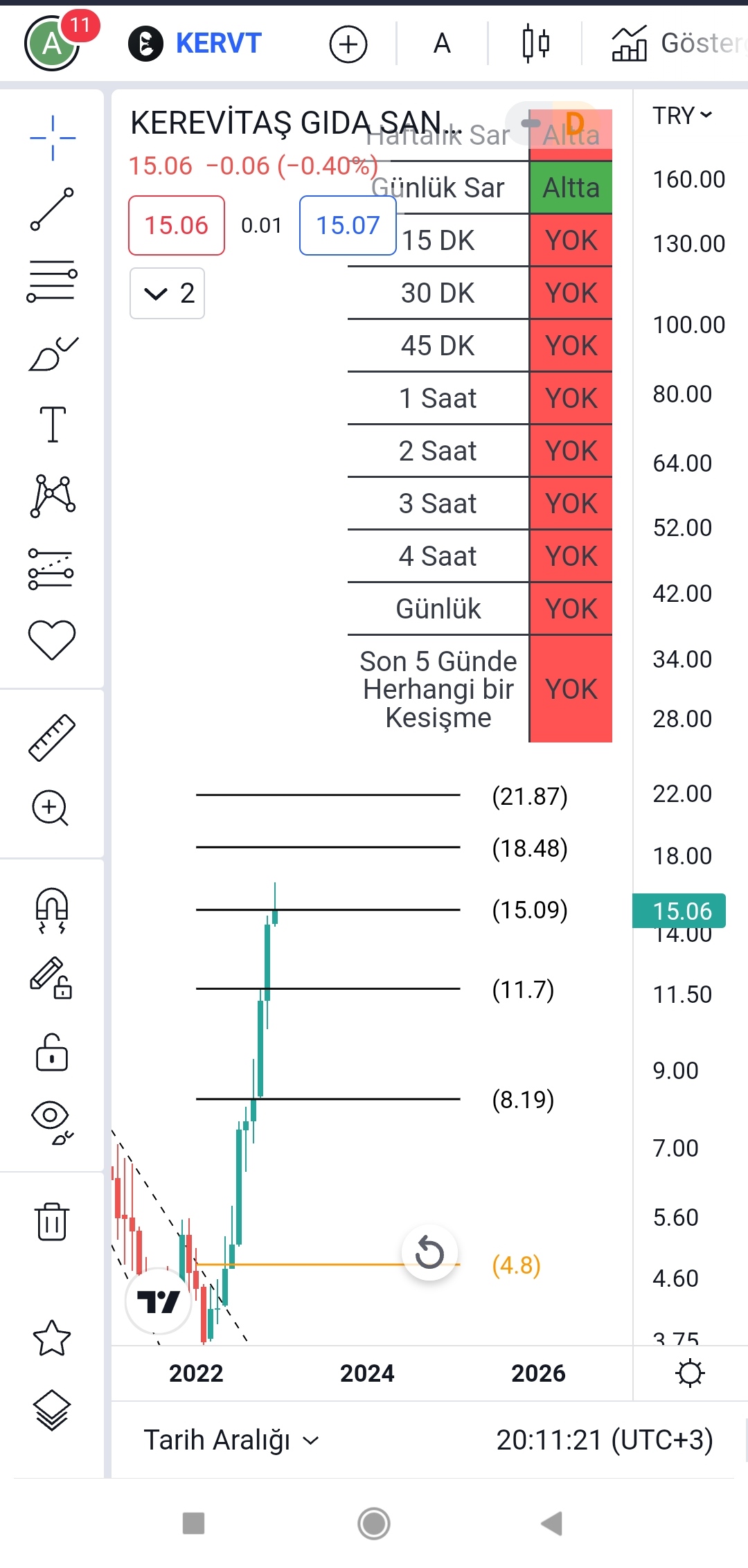This screenshot has width=748, height=1568.
Task: Delete drawings with the trash icon
Action: point(52,1221)
